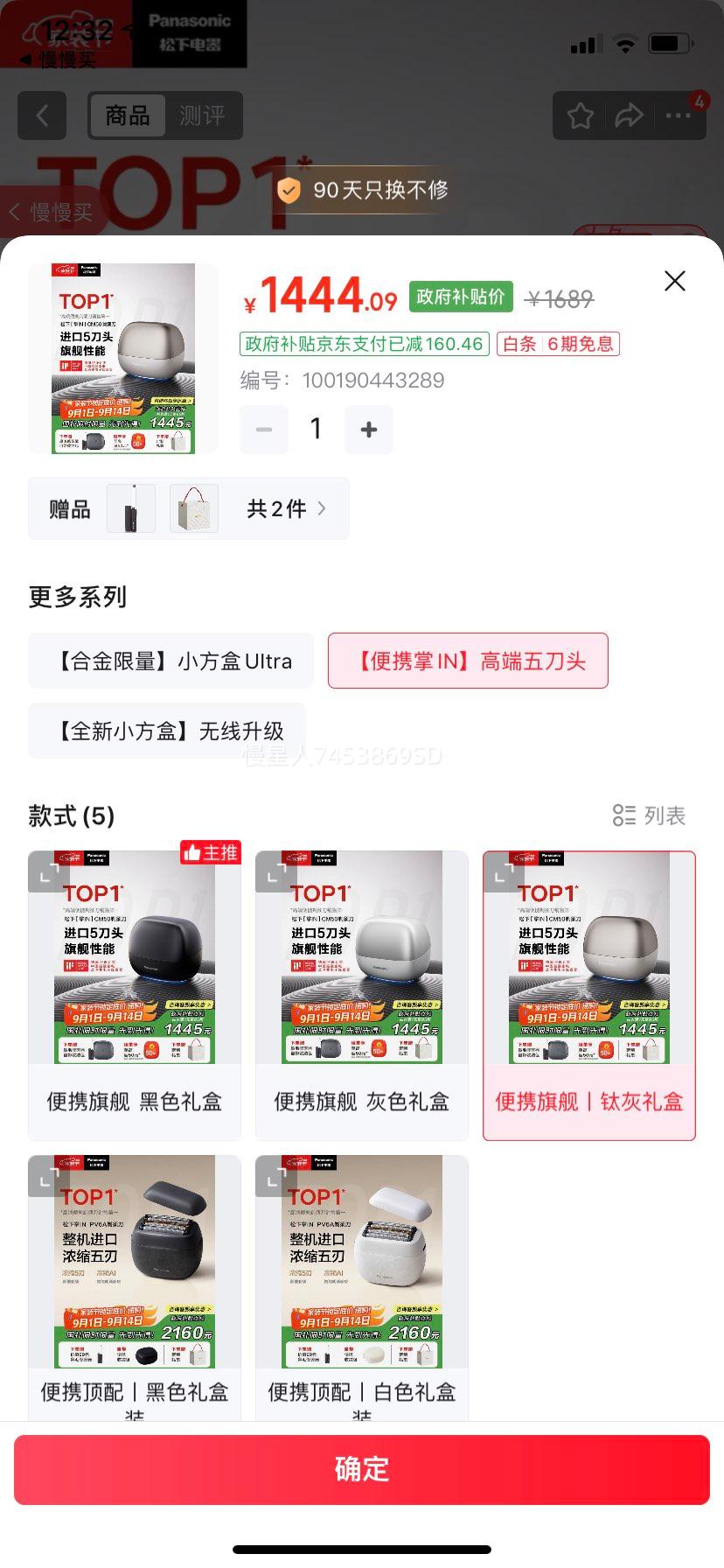This screenshot has height=1568, width=724.
Task: Select the 【合金限量】小方盒 Ultra series option
Action: tap(171, 661)
